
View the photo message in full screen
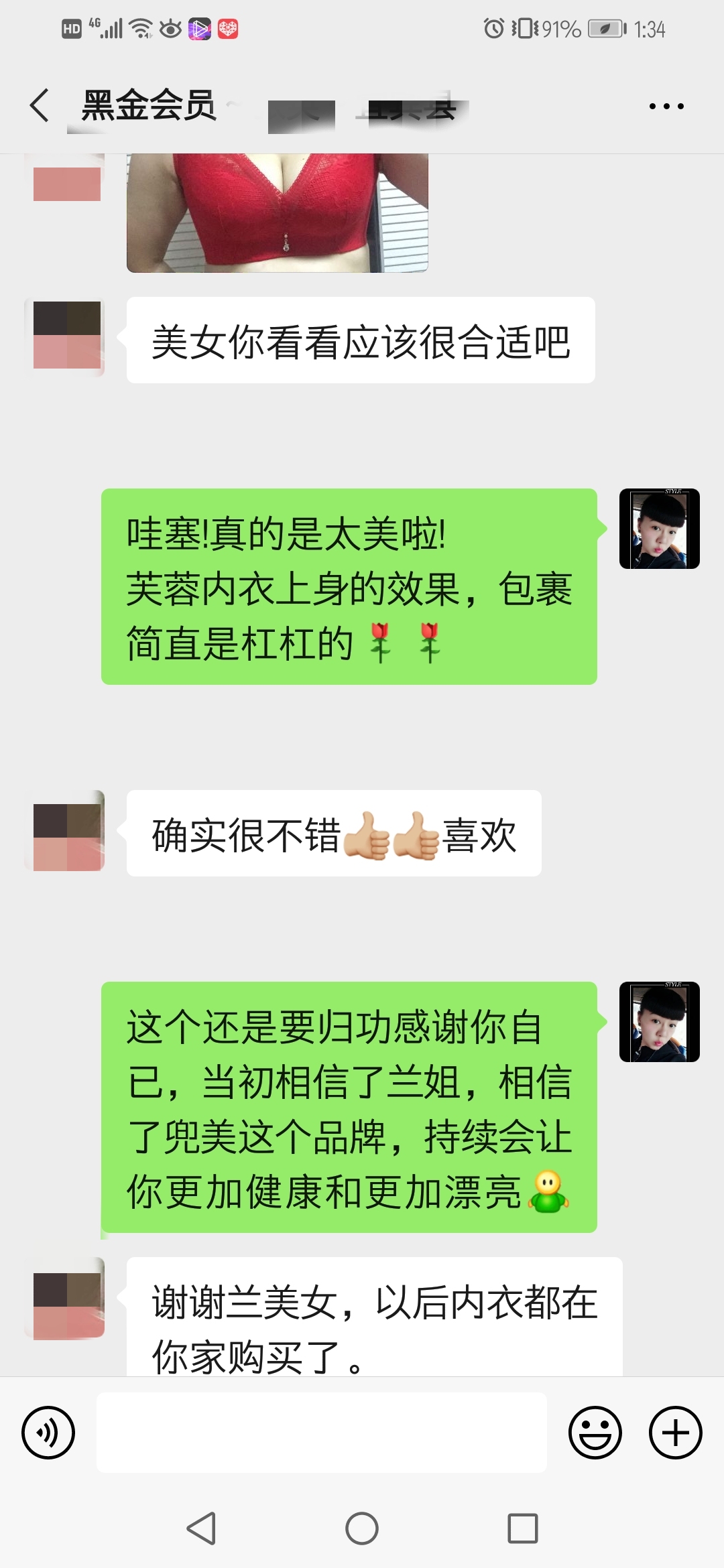coord(277,213)
